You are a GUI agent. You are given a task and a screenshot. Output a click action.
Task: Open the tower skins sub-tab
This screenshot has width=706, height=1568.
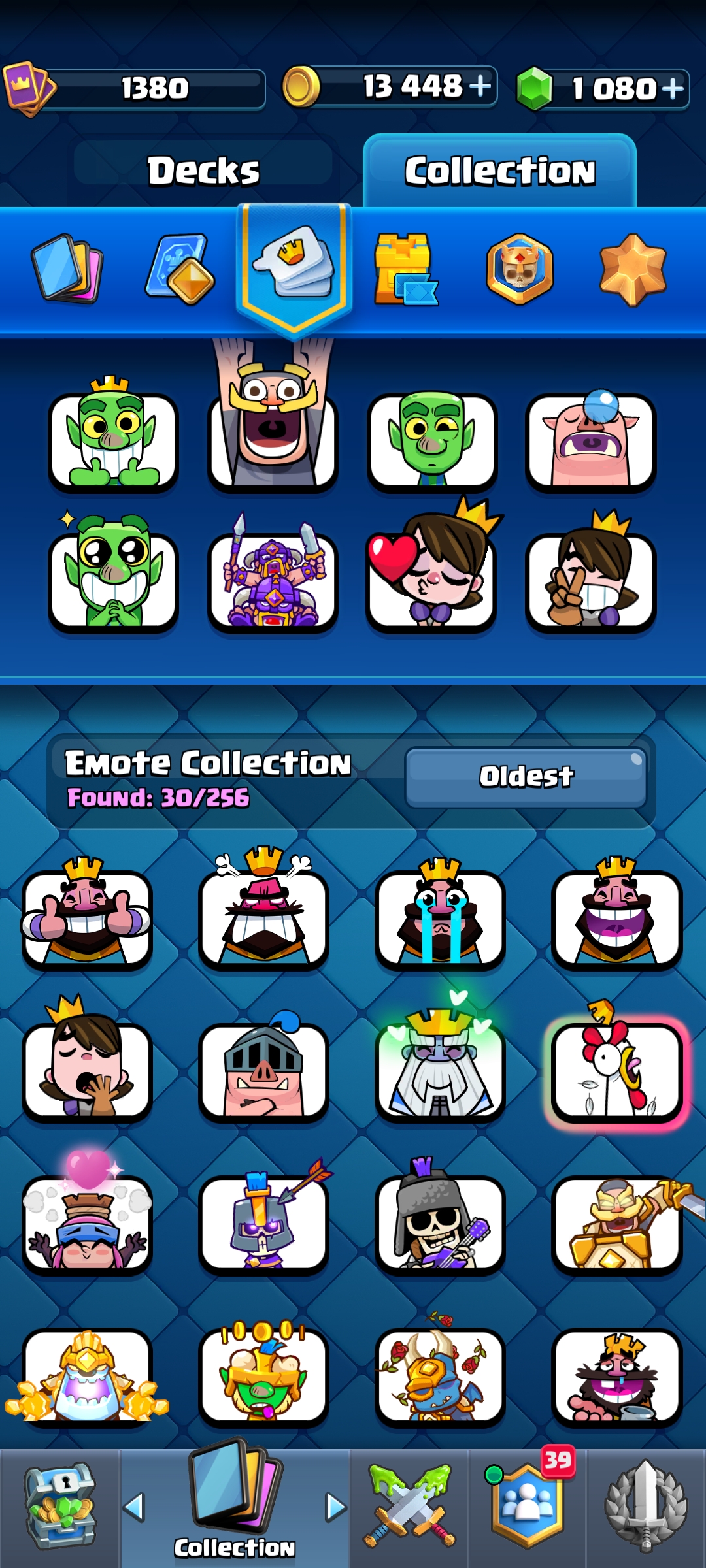coord(405,269)
